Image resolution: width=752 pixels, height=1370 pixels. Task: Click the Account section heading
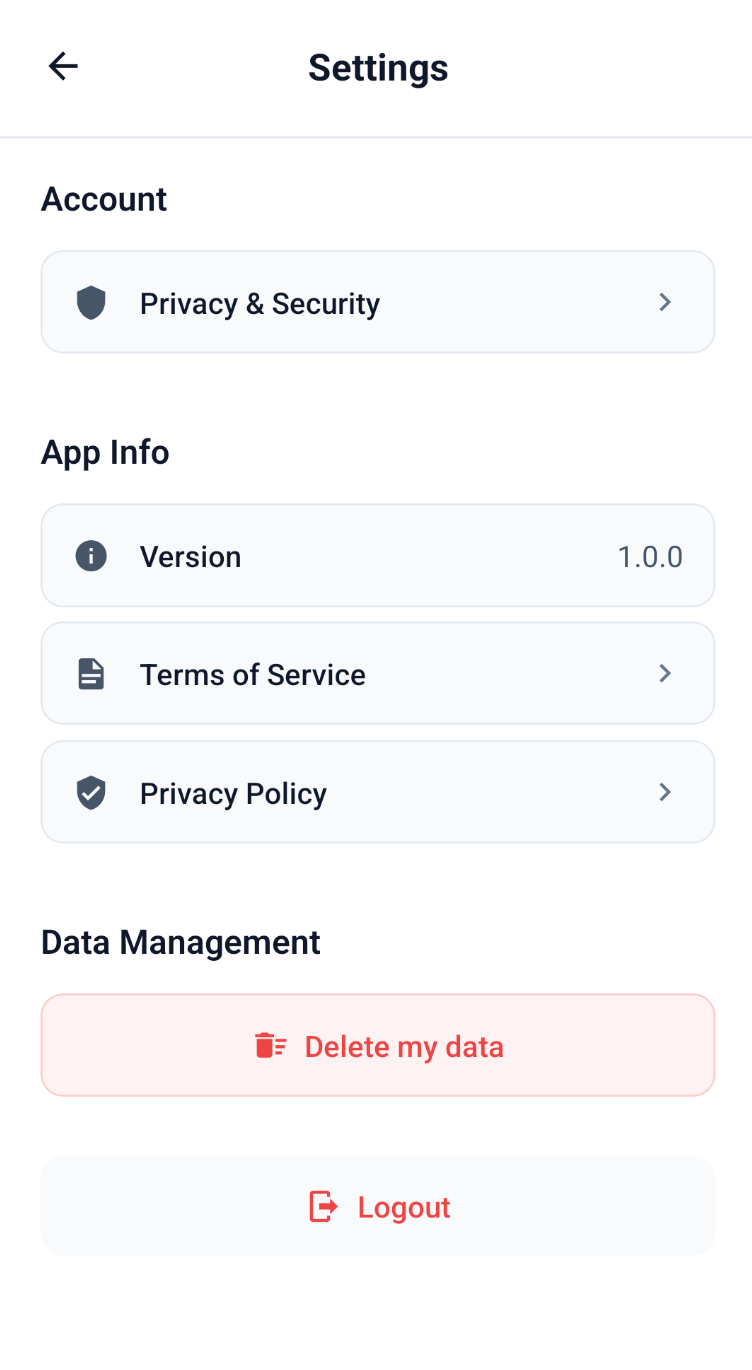[103, 199]
